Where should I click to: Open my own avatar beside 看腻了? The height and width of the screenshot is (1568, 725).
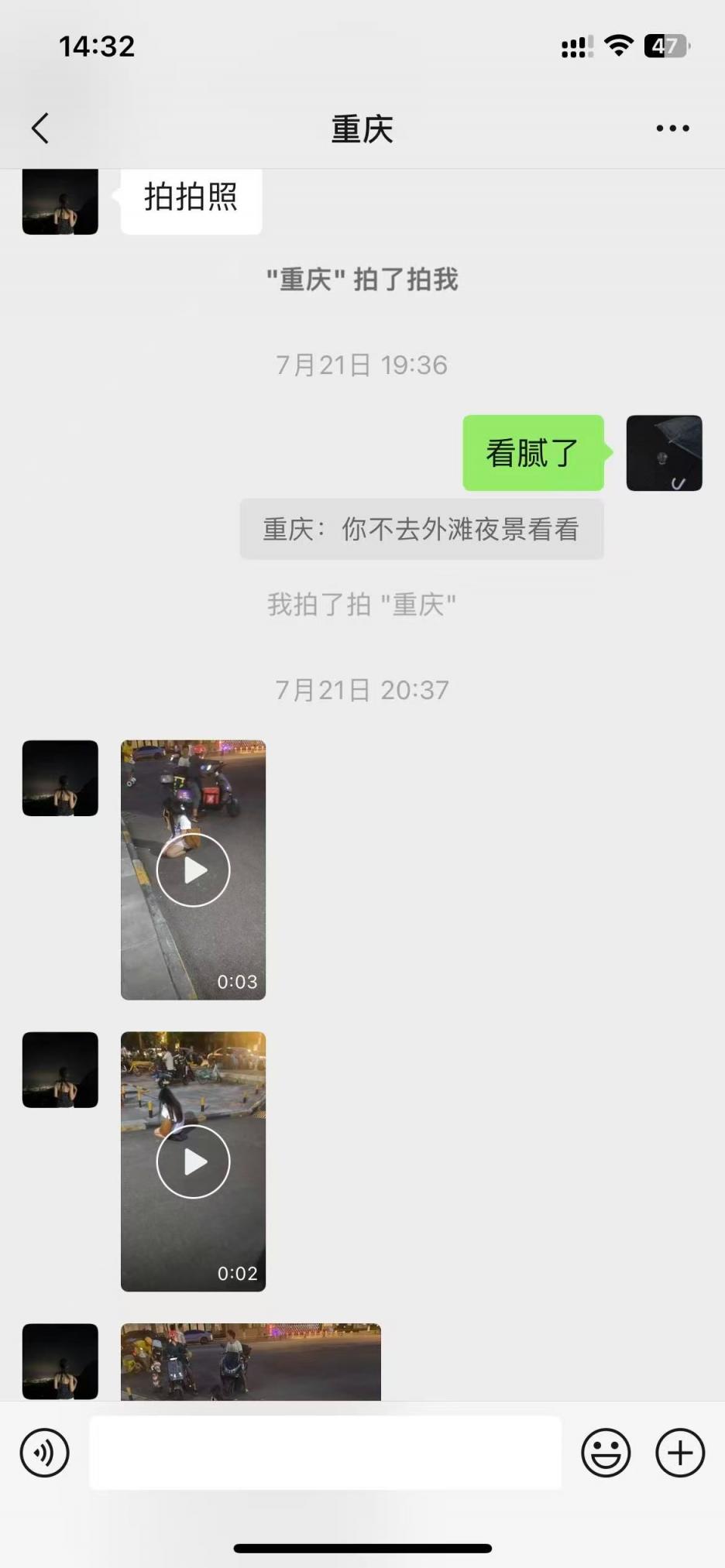tap(664, 453)
